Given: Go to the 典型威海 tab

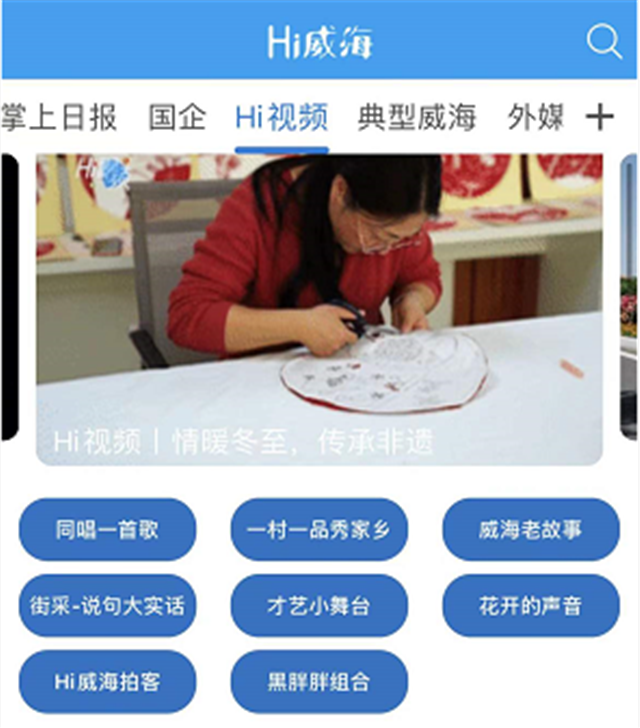Looking at the screenshot, I should pos(417,117).
